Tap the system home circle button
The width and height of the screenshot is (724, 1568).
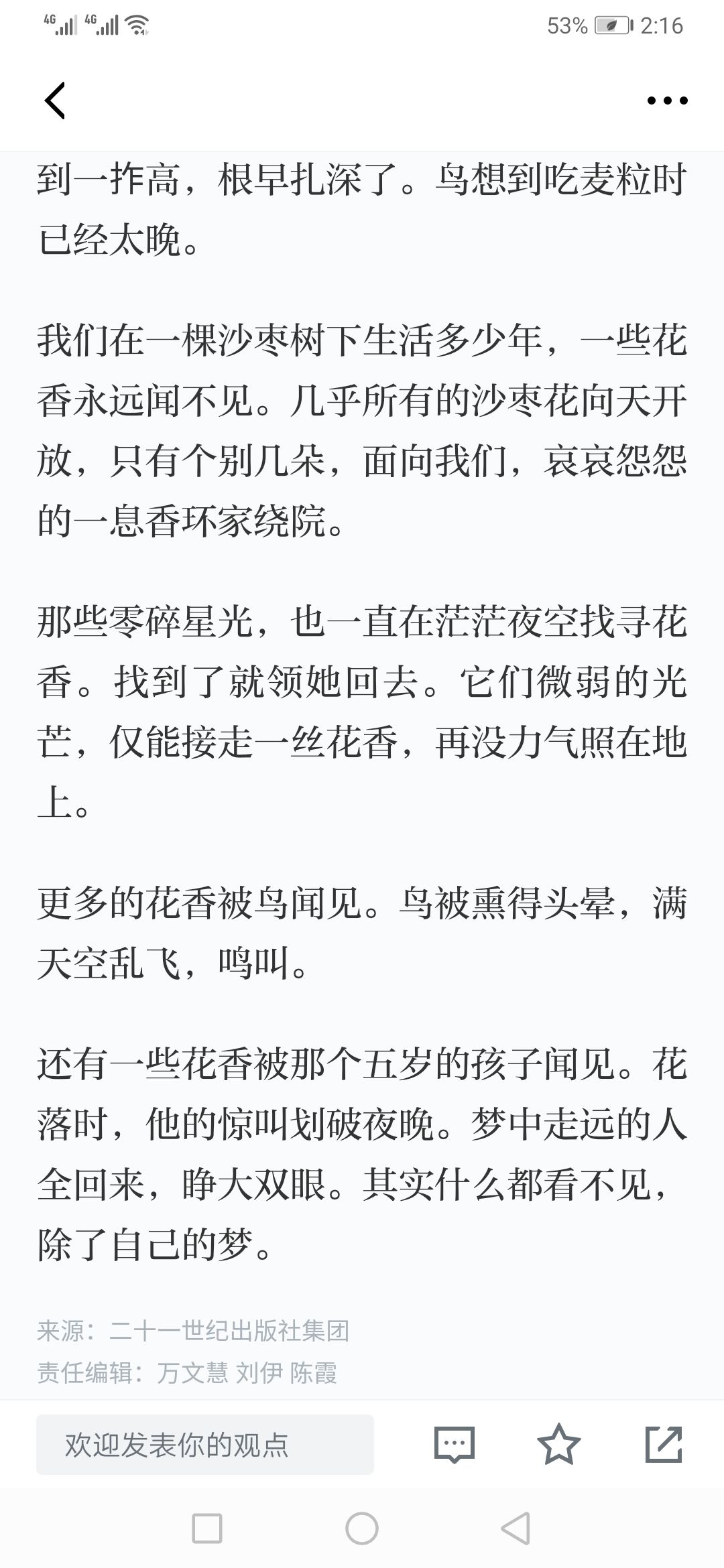pos(362,1529)
